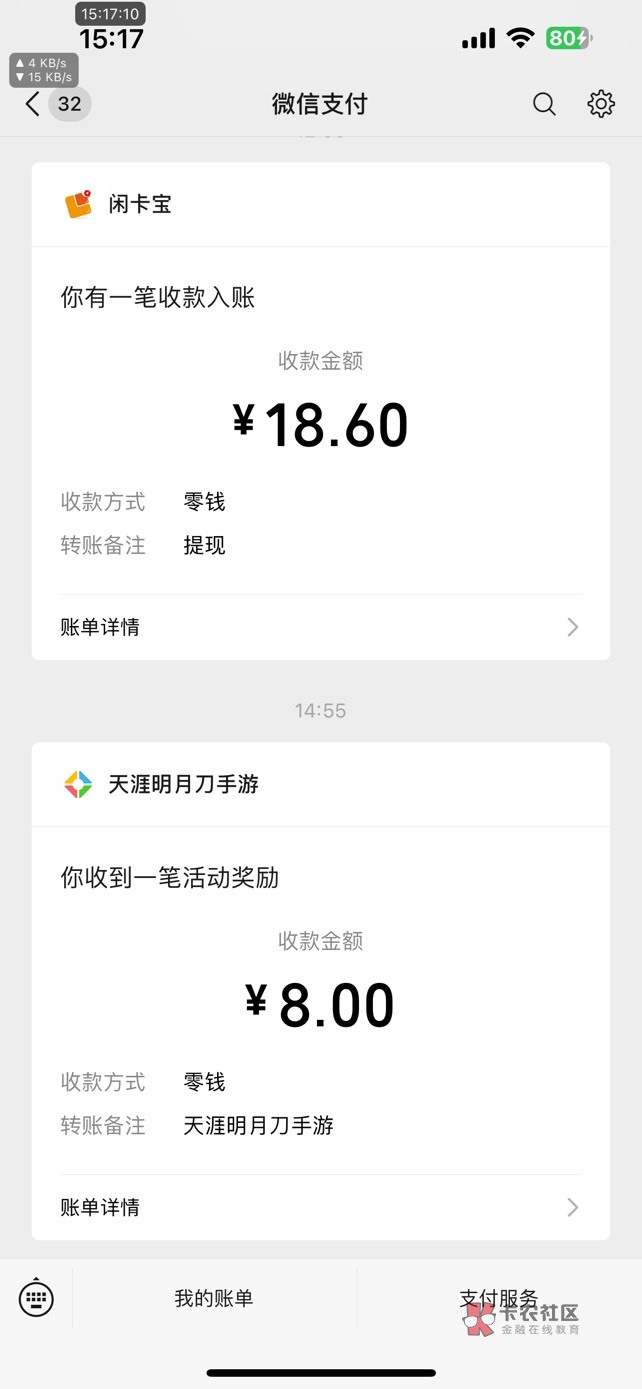The width and height of the screenshot is (642, 1389).
Task: Search within 微信支付 messages
Action: tap(544, 104)
